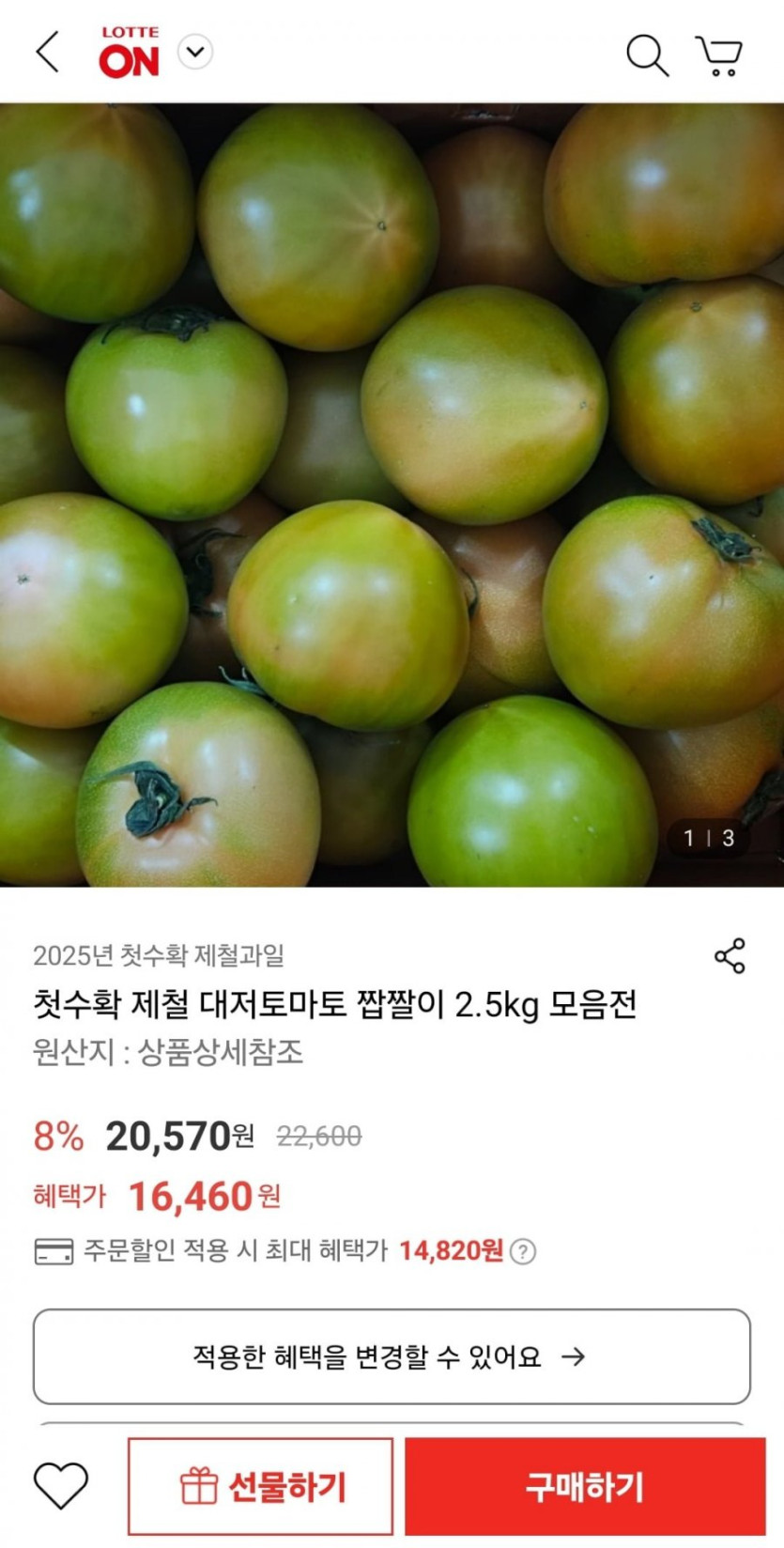Tap the share icon next to product info

[x=728, y=957]
